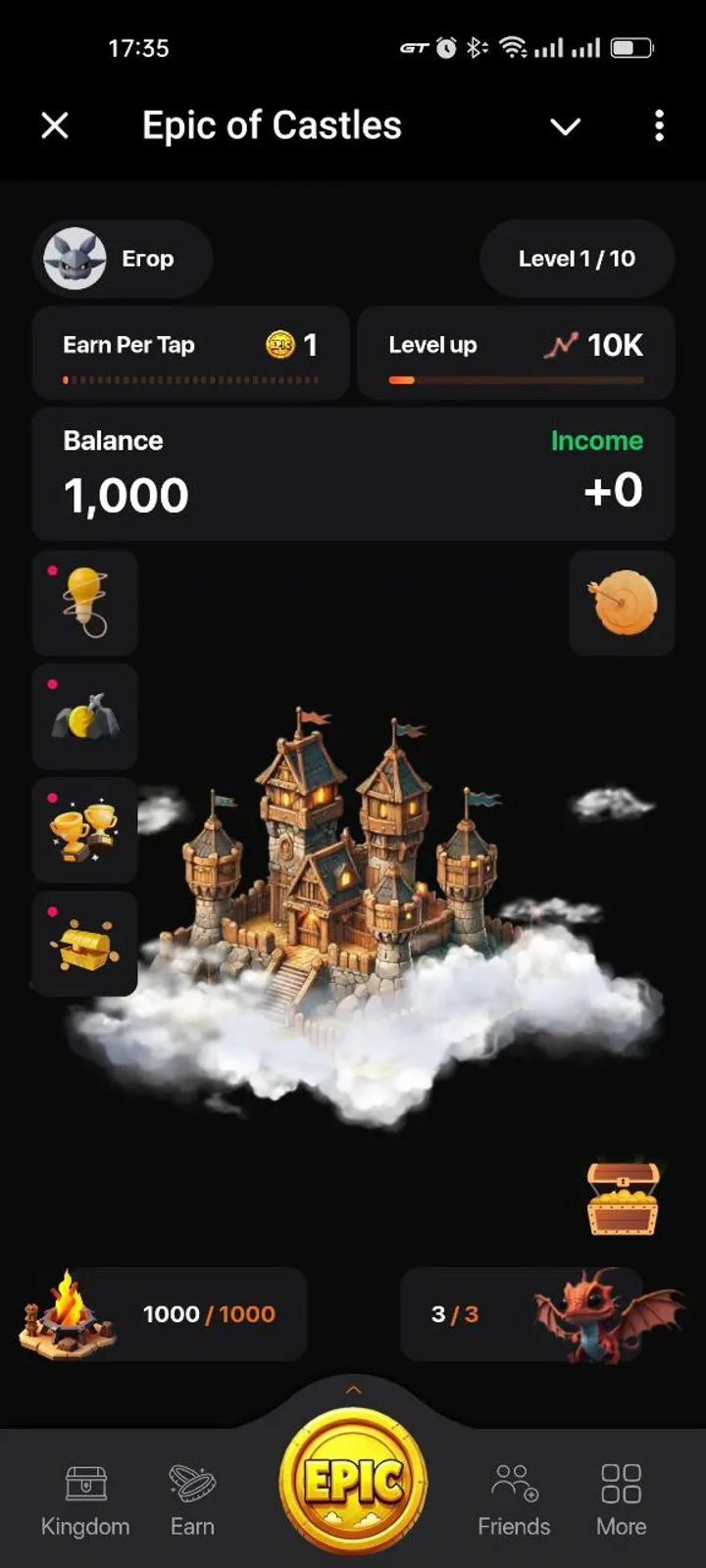Tap the Level 1 / 10 badge

point(577,259)
